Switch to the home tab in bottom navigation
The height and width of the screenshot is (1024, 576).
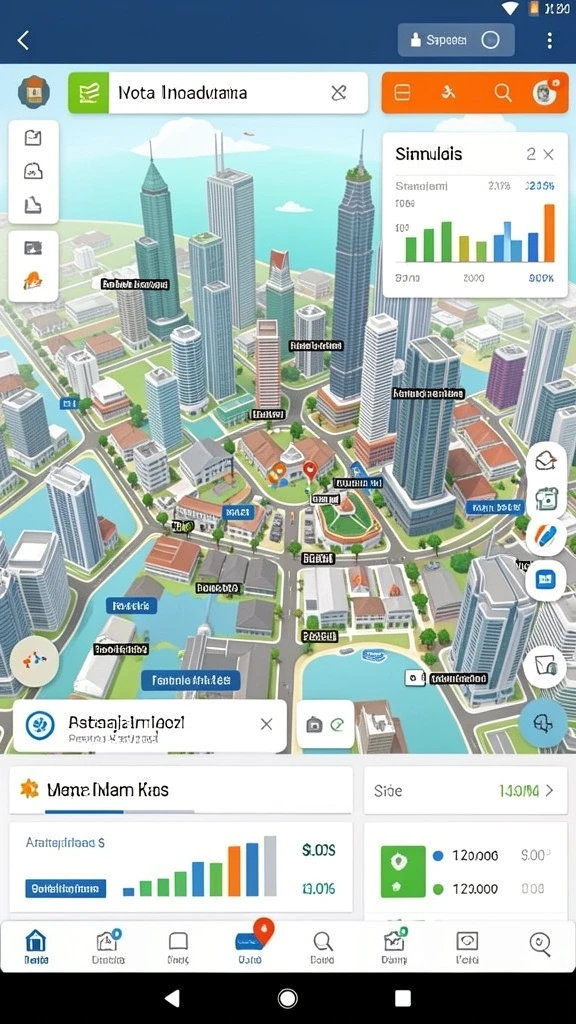click(36, 947)
